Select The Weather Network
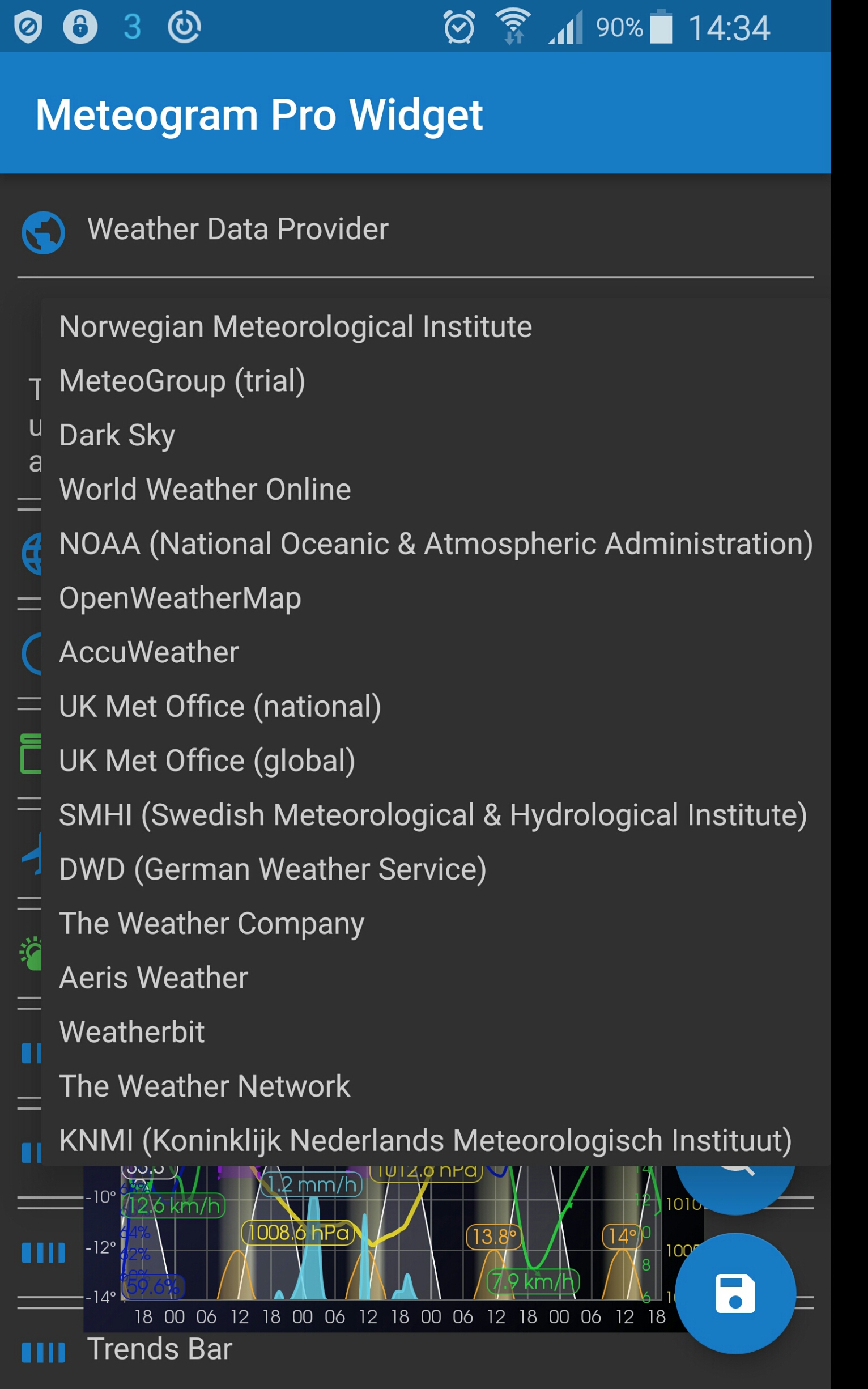 pos(205,1086)
